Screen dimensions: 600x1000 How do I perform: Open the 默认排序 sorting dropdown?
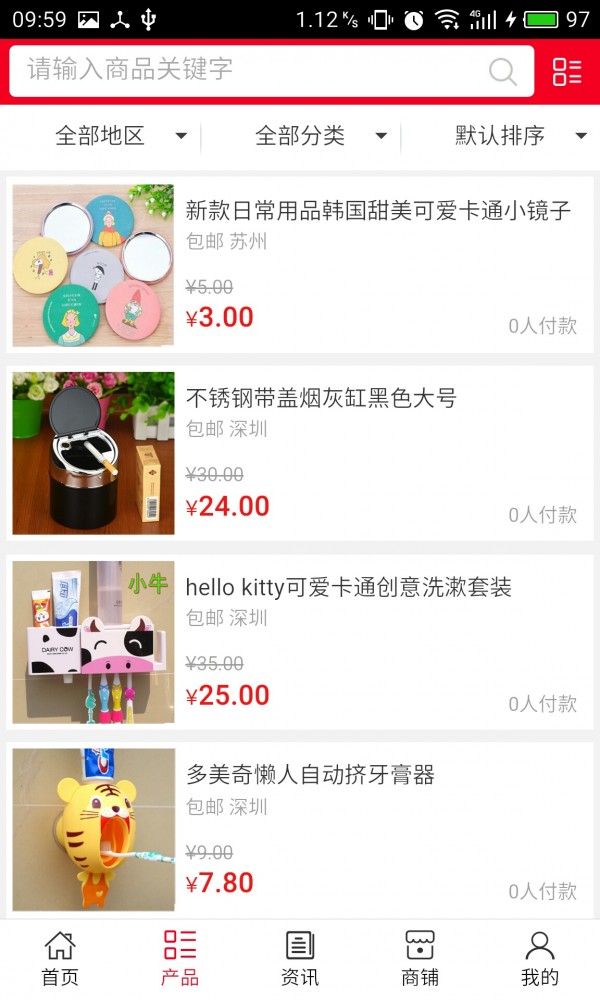pos(520,136)
